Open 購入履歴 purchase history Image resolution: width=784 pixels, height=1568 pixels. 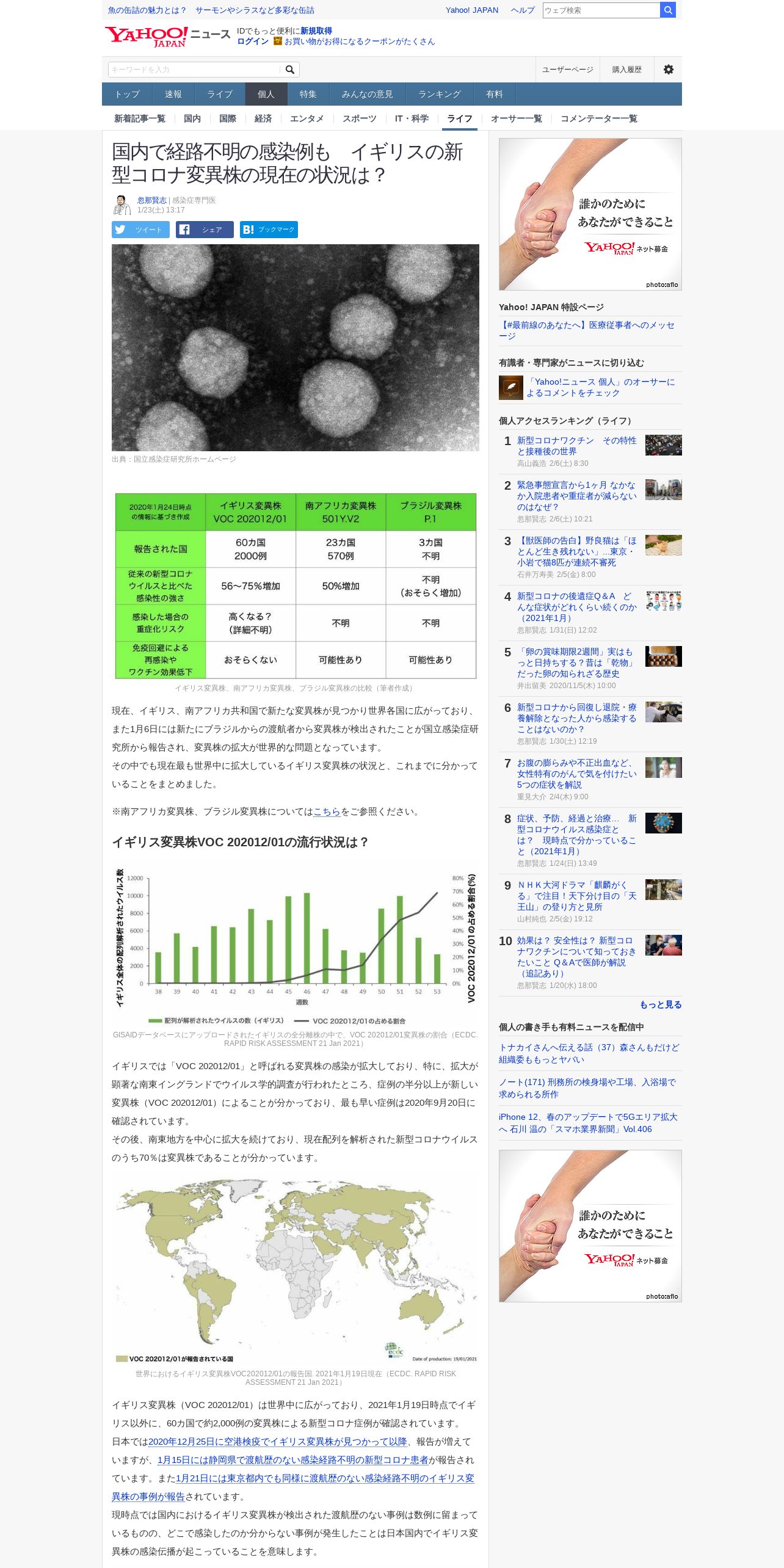pos(627,70)
